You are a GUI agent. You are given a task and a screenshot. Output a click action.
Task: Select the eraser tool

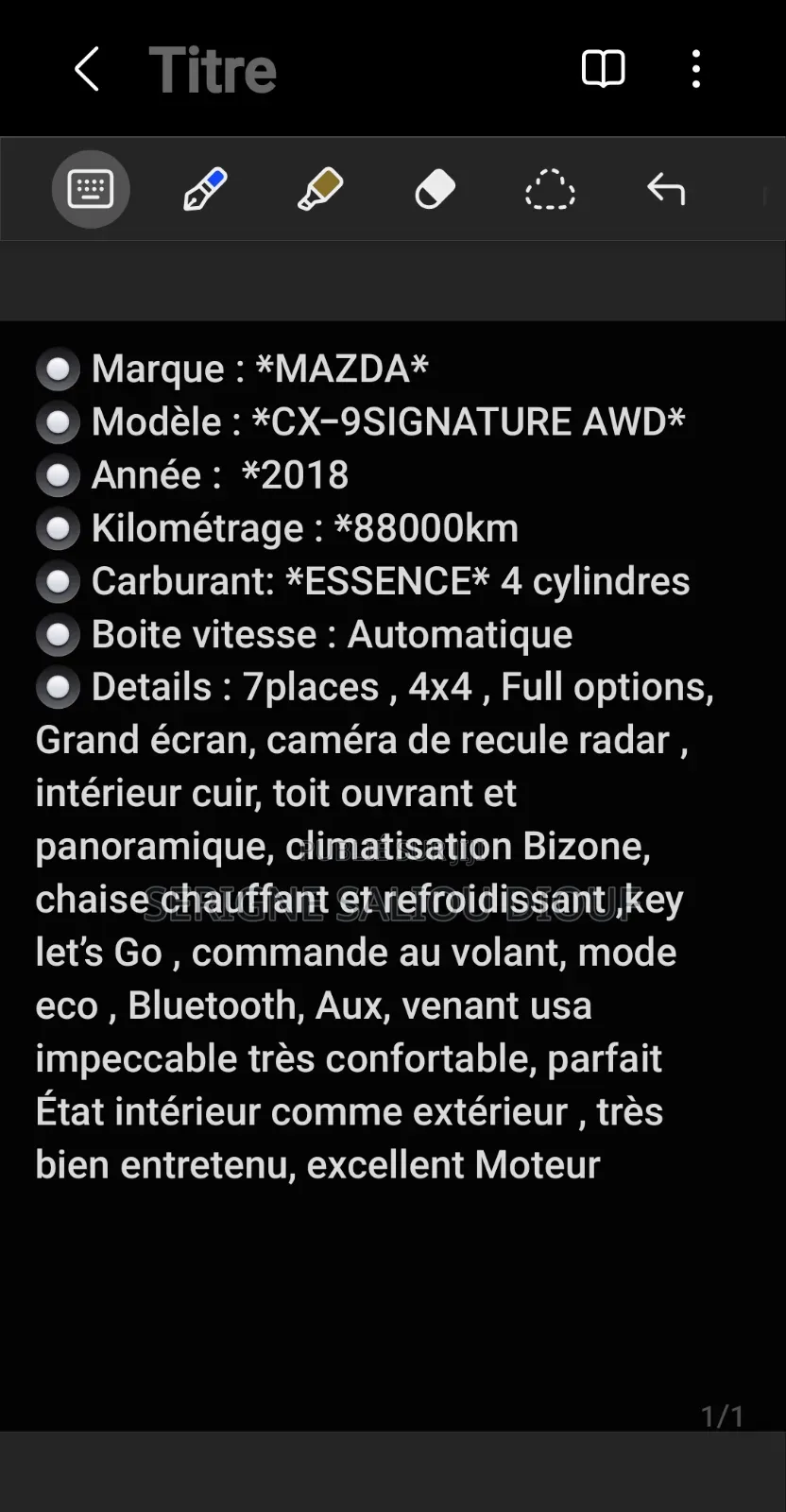tap(436, 189)
